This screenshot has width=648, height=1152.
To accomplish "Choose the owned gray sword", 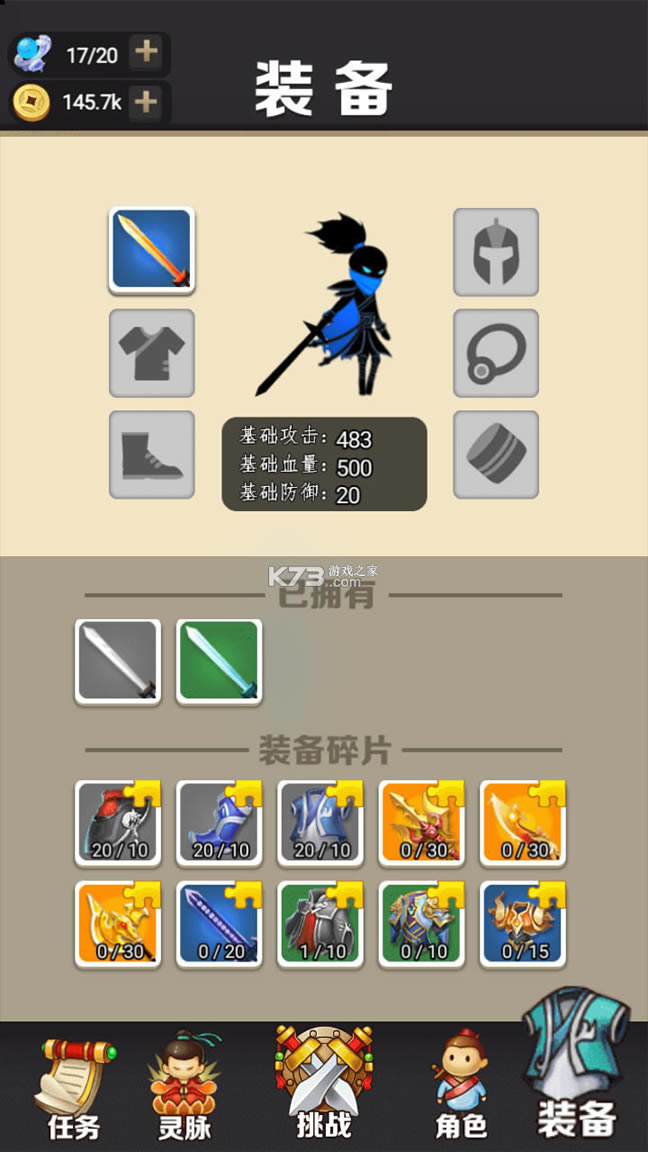I will pyautogui.click(x=118, y=662).
